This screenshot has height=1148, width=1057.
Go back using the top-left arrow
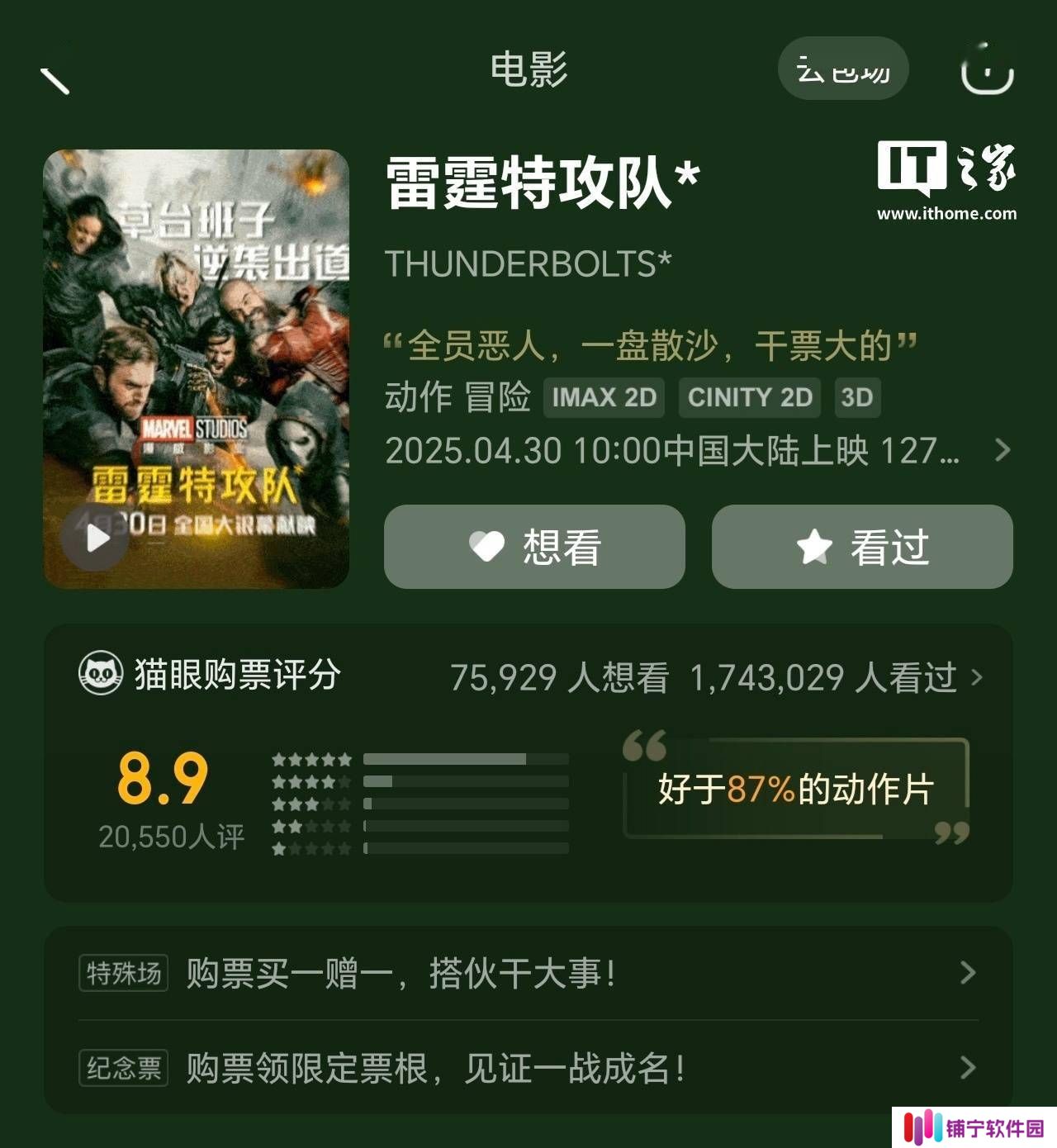click(55, 80)
